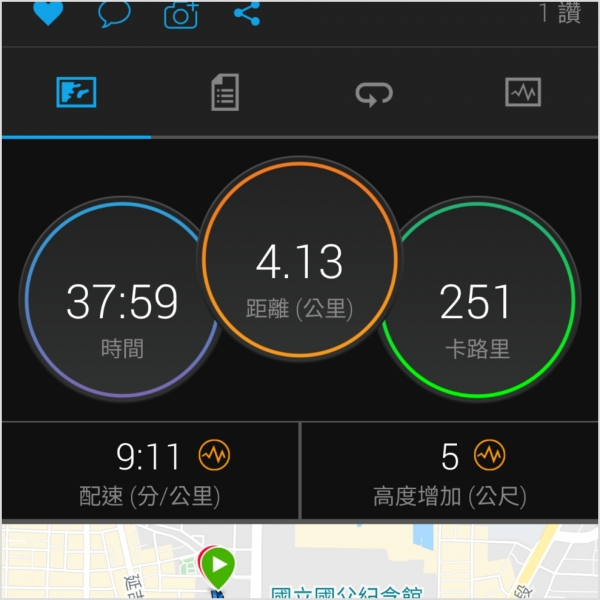The width and height of the screenshot is (600, 600).
Task: Share this activity
Action: click(x=246, y=14)
